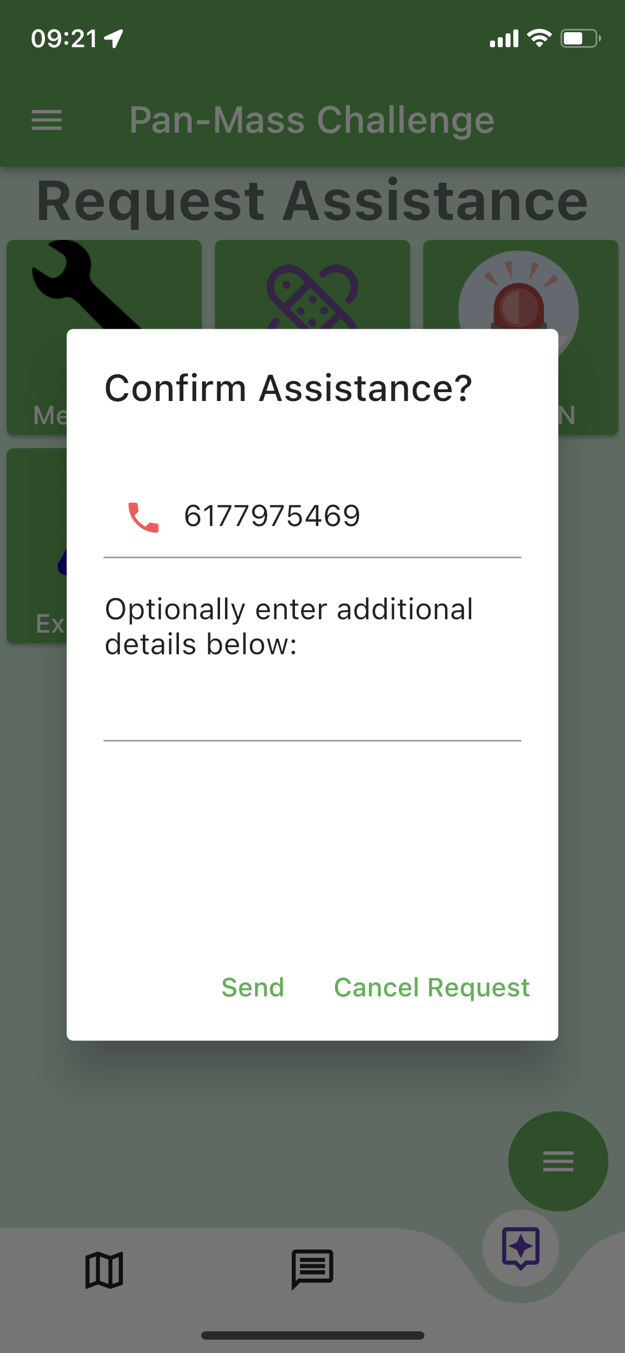Send the assistance request
Screen dimensions: 625x1353
tap(252, 987)
